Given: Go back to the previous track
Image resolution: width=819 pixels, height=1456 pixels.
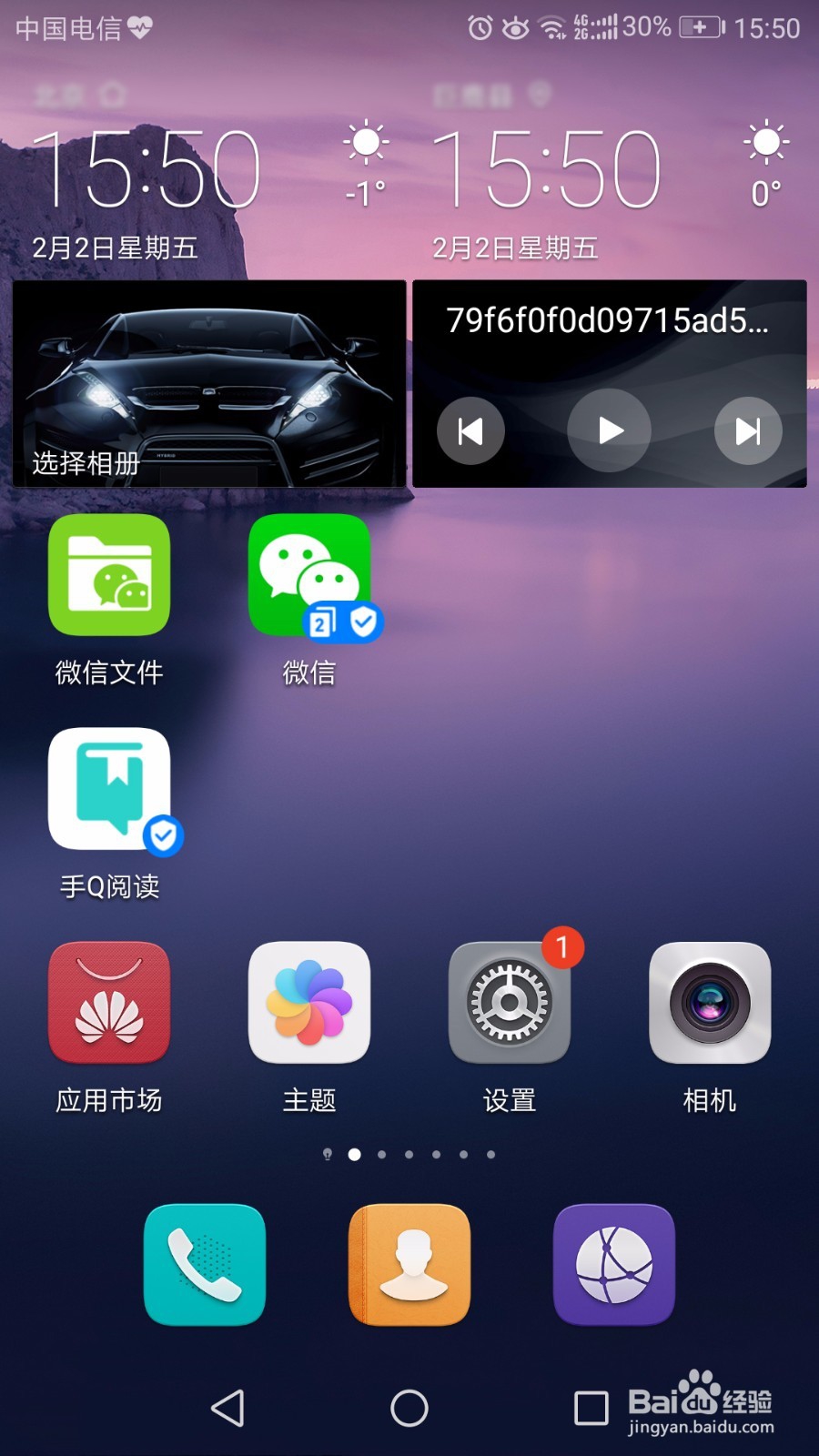Looking at the screenshot, I should click(x=470, y=430).
